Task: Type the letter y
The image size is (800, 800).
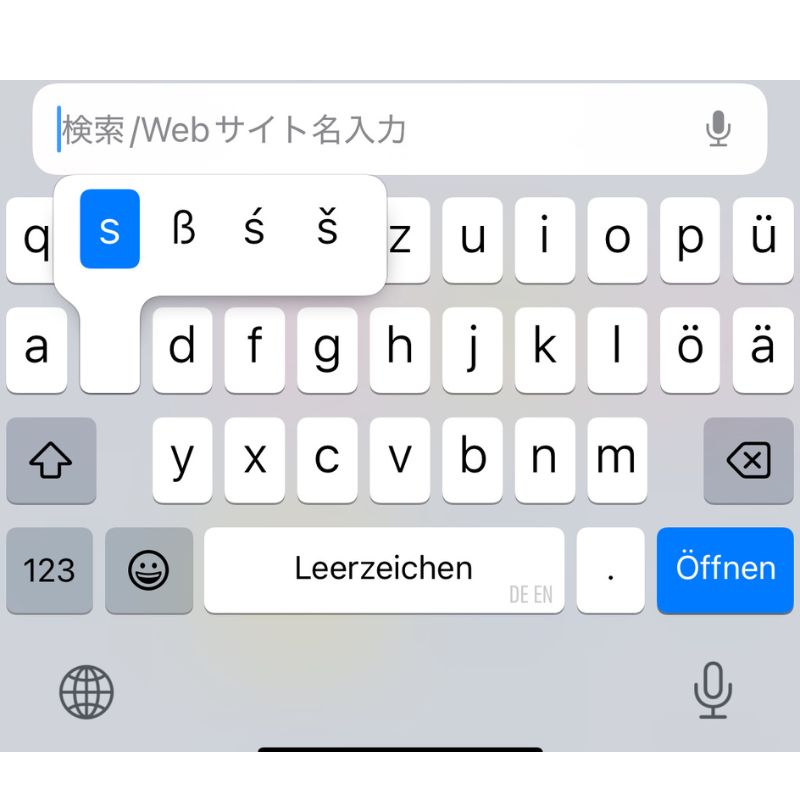Action: click(x=182, y=460)
